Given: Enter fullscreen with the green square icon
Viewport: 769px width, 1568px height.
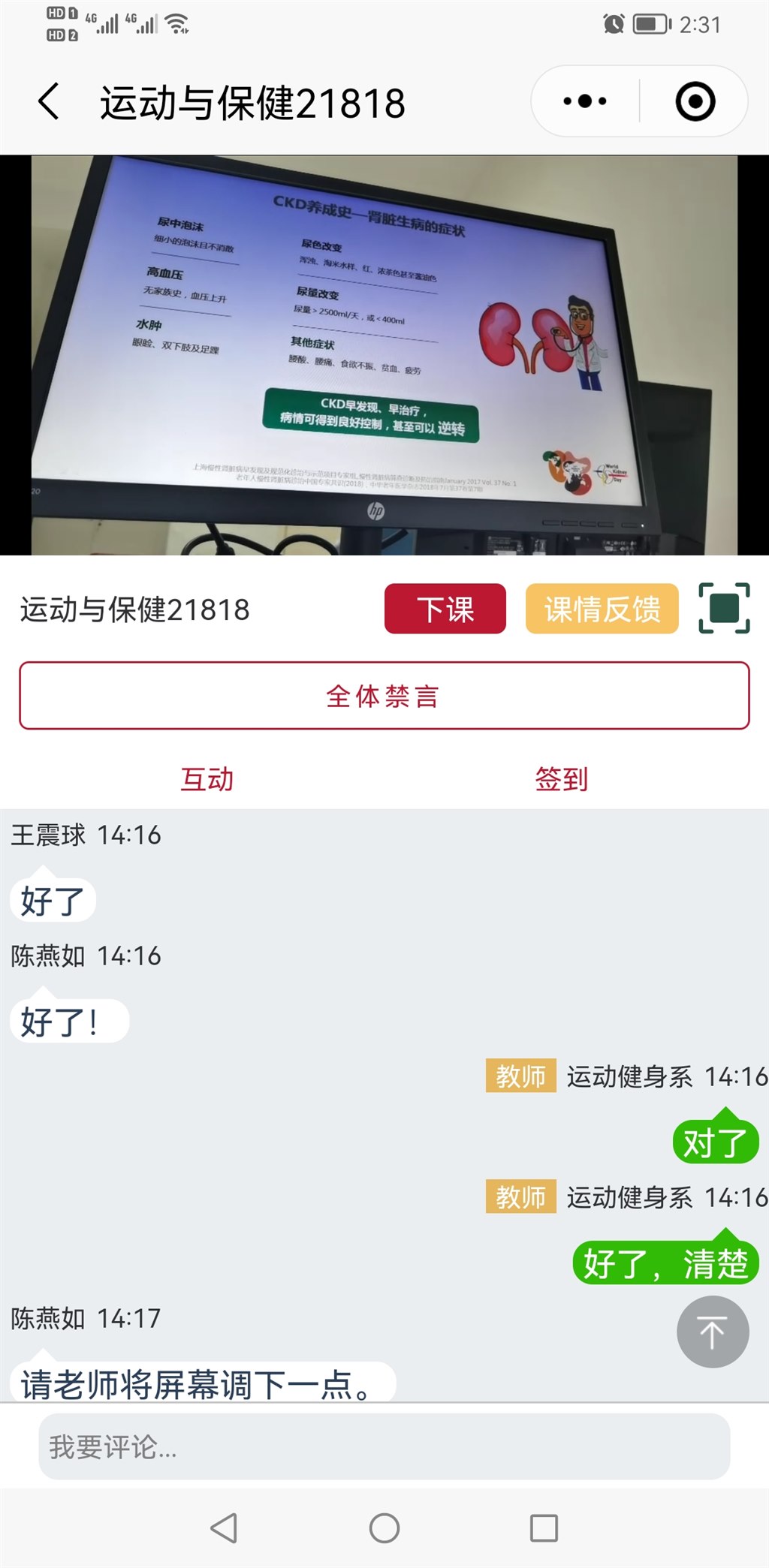Looking at the screenshot, I should (724, 608).
